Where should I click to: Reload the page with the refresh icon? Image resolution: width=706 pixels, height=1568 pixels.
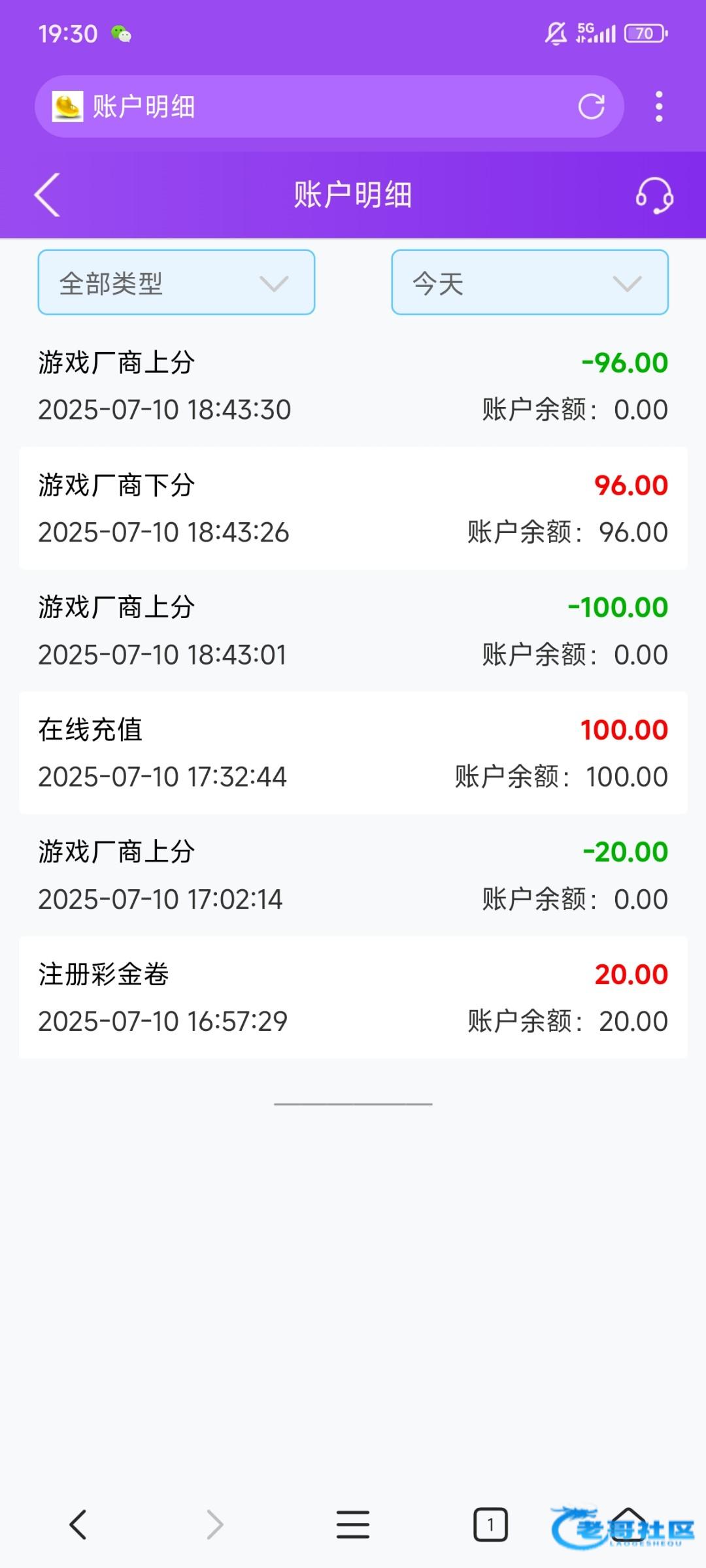591,106
